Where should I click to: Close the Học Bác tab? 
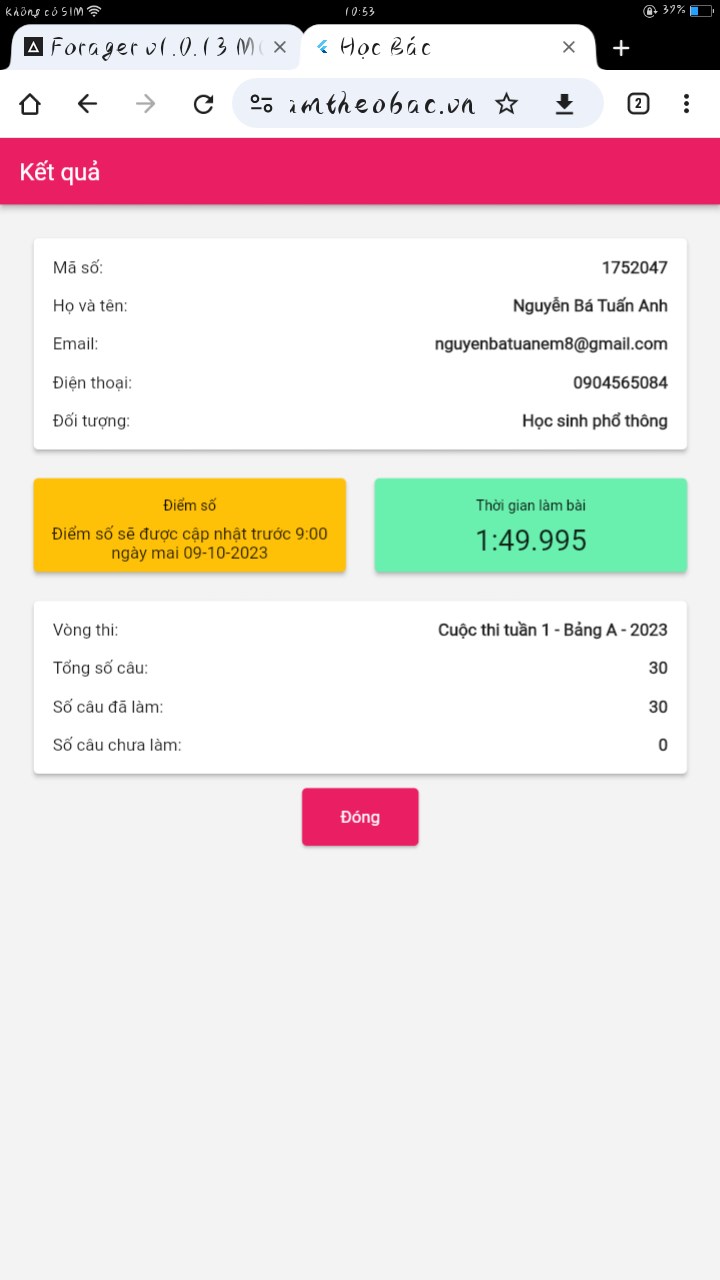(568, 47)
